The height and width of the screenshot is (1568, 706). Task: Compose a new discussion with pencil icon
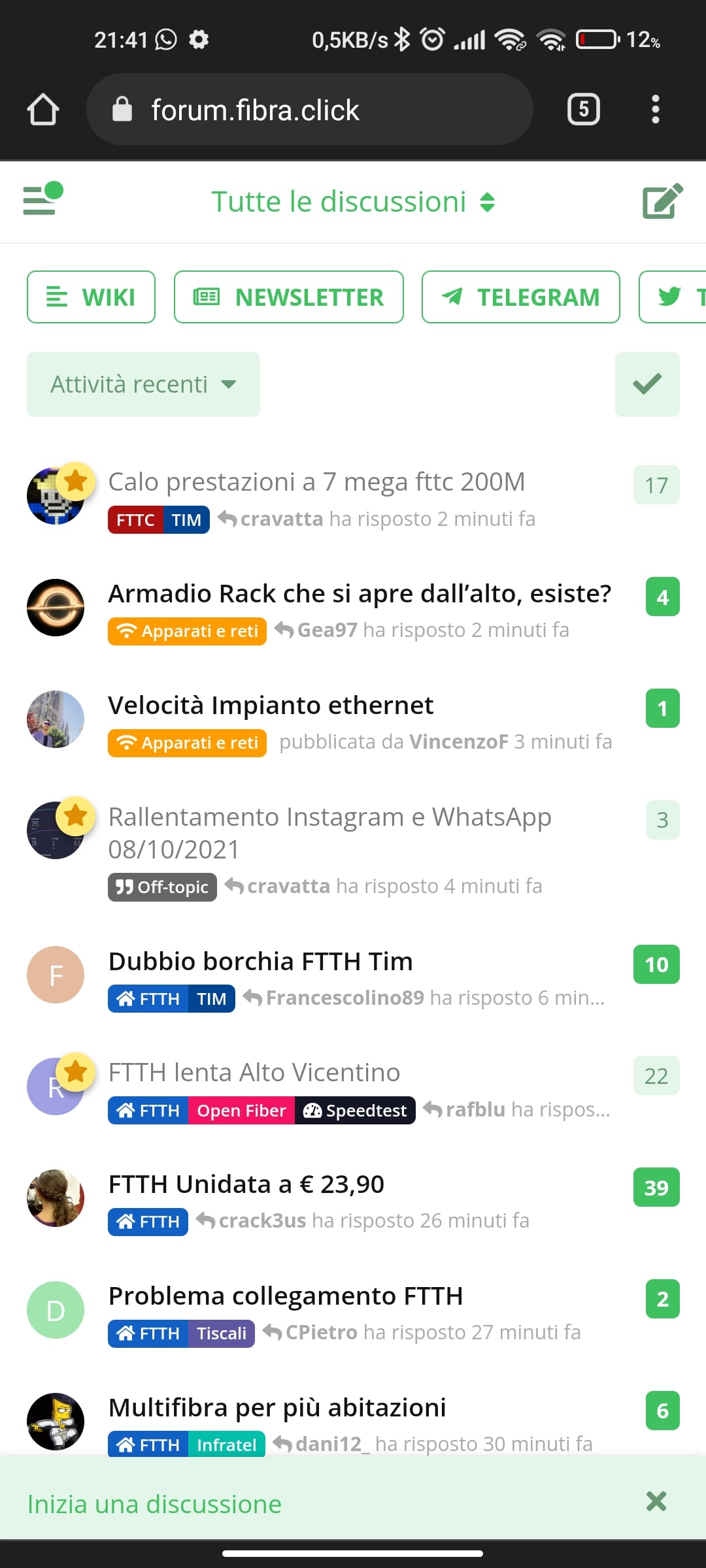coord(662,201)
